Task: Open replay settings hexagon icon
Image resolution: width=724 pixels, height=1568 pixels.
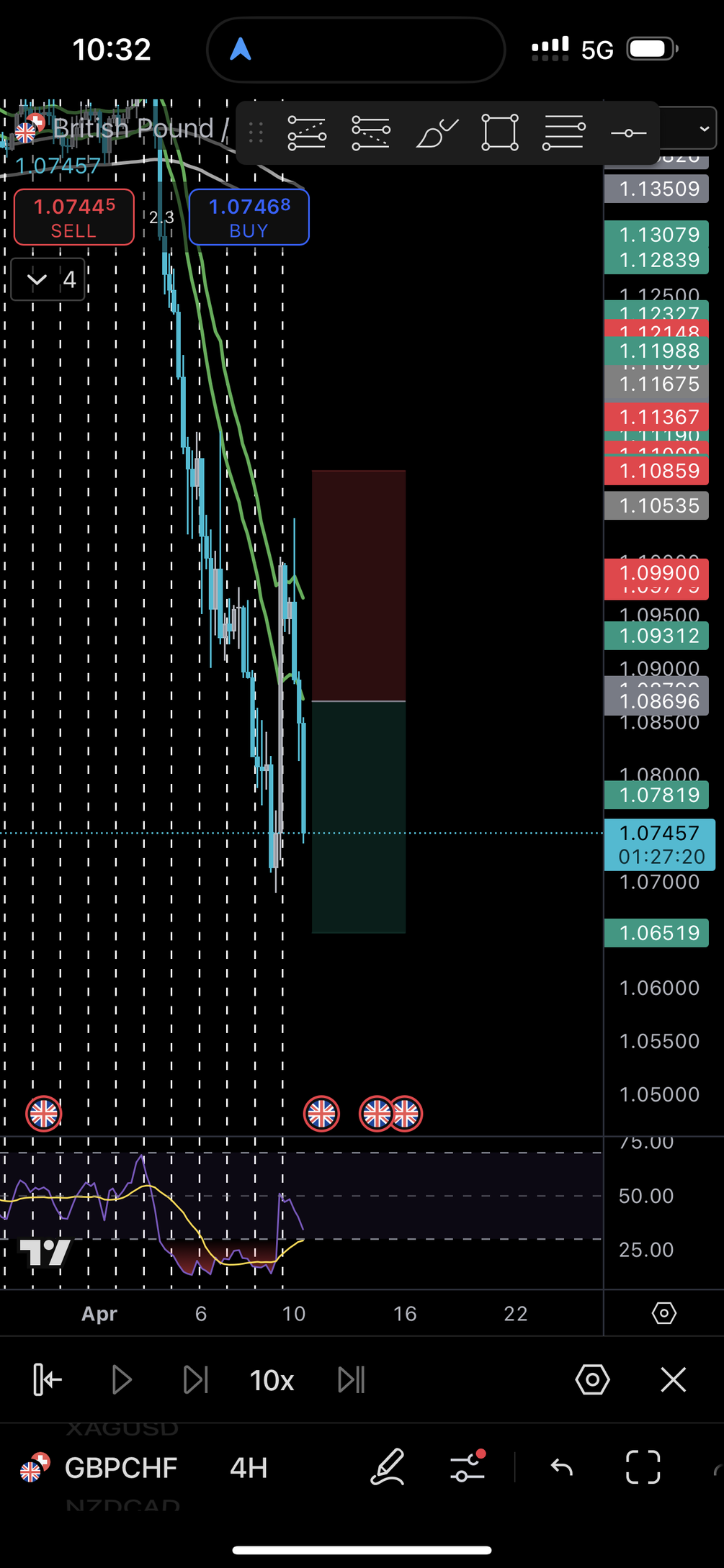Action: (592, 1380)
